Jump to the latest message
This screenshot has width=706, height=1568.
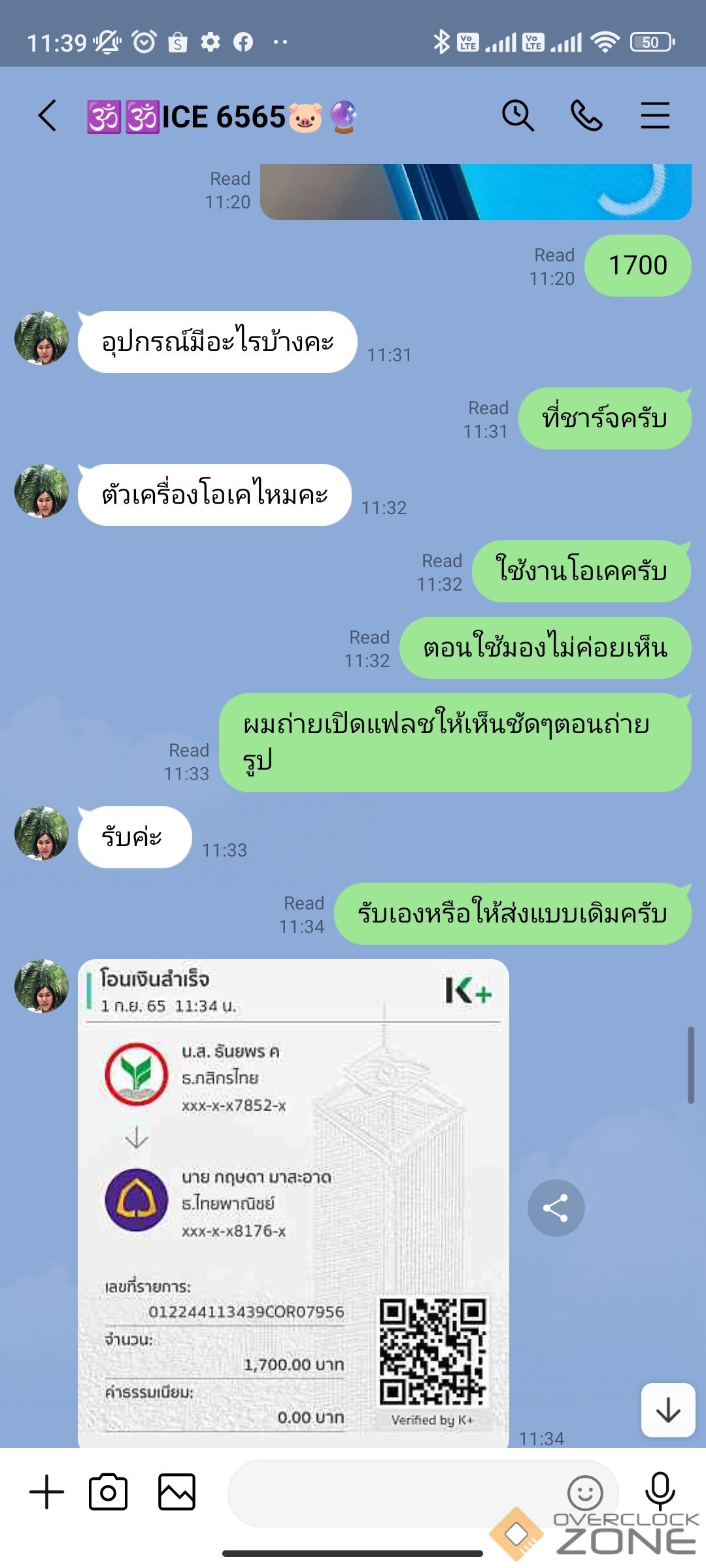pyautogui.click(x=667, y=1410)
